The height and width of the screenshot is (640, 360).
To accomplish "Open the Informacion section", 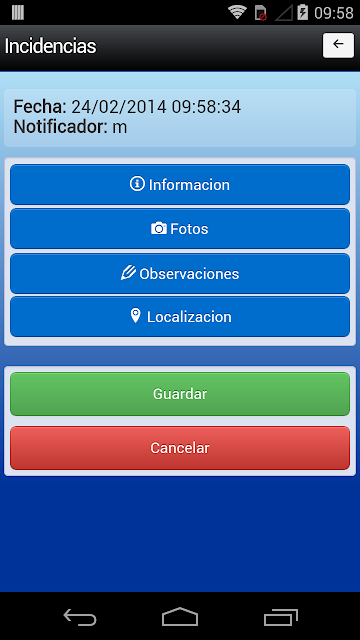I will click(180, 184).
